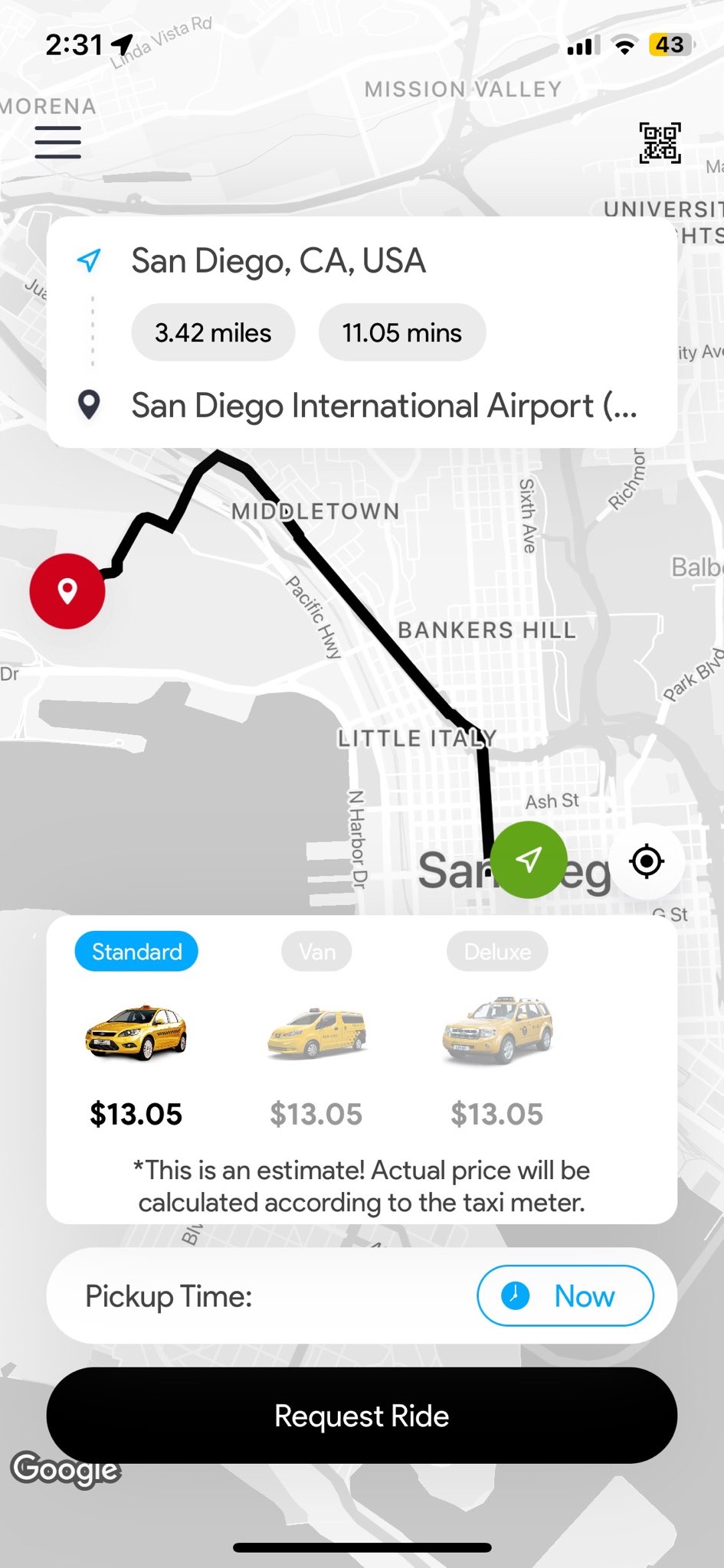Tap Request Ride to book
The image size is (724, 1568).
tap(362, 1416)
